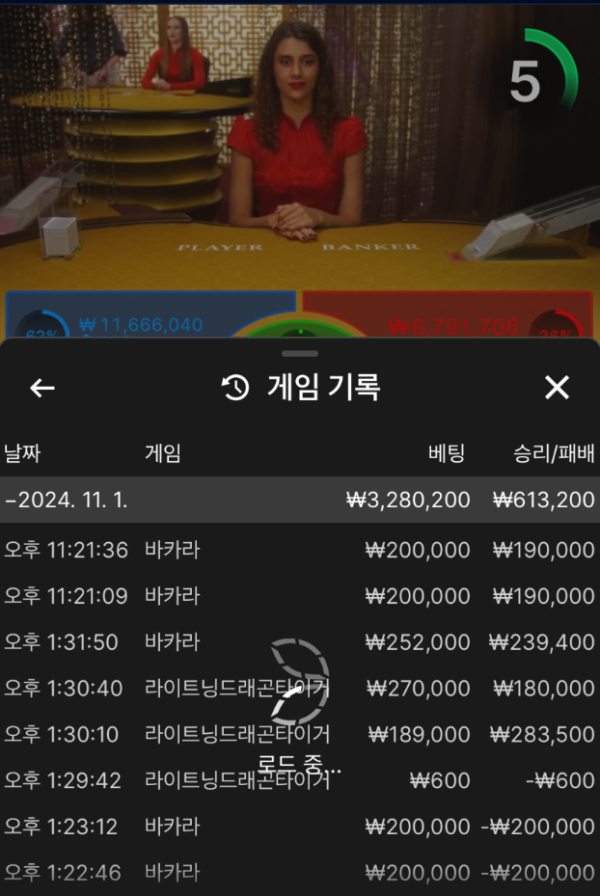Open the 오후 1:30:40 라이트닝드래곤타이거 record

click(x=300, y=688)
